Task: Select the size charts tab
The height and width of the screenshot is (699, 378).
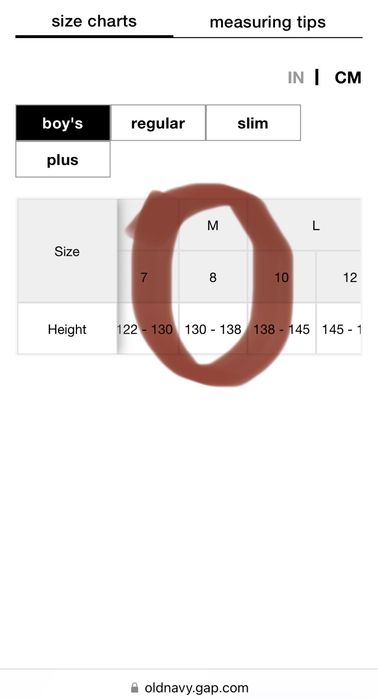Action: coord(94,21)
